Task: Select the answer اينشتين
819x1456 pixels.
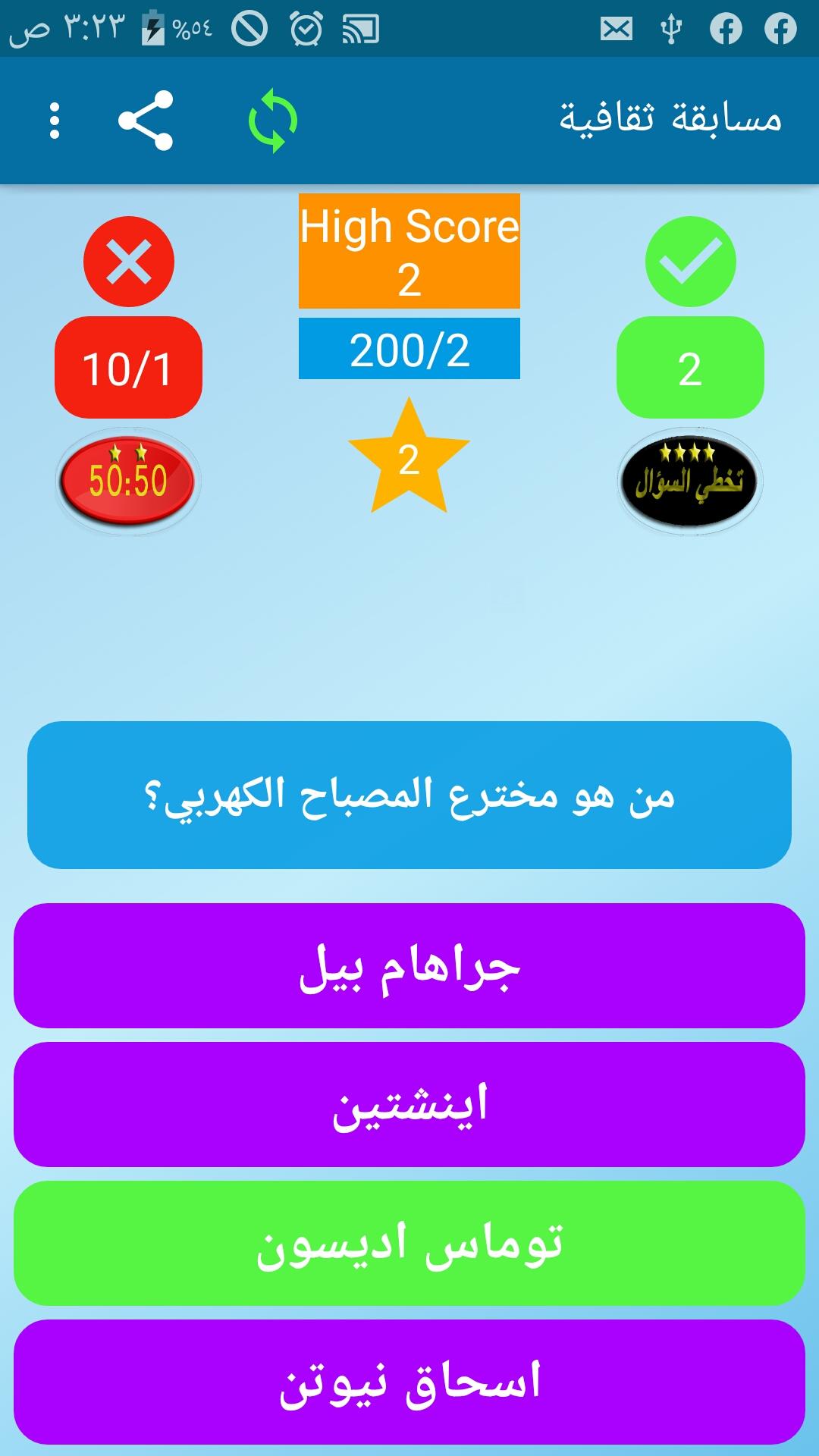Action: (x=409, y=1104)
